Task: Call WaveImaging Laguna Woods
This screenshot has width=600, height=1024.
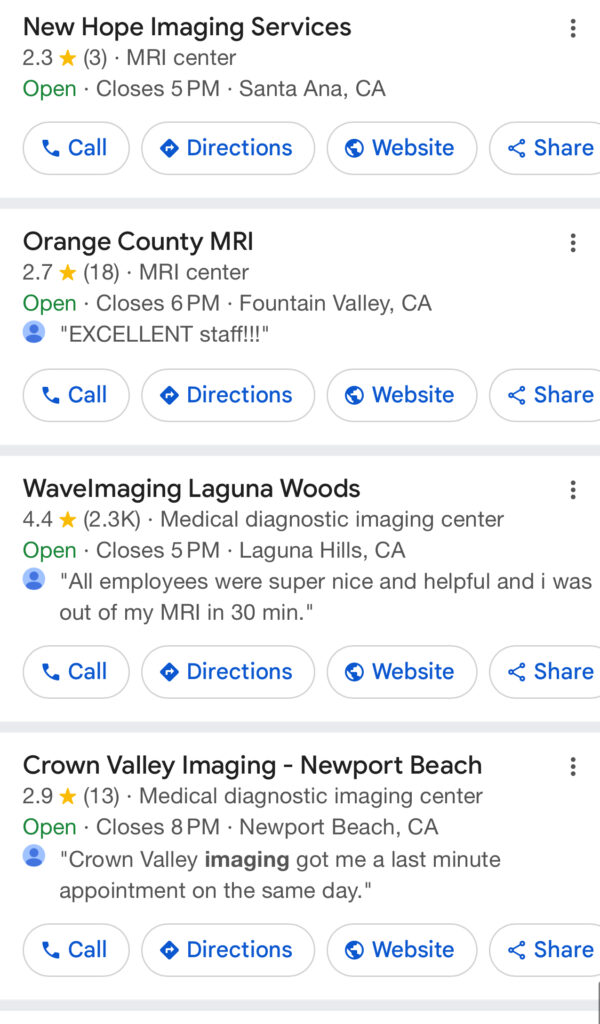Action: click(x=76, y=672)
